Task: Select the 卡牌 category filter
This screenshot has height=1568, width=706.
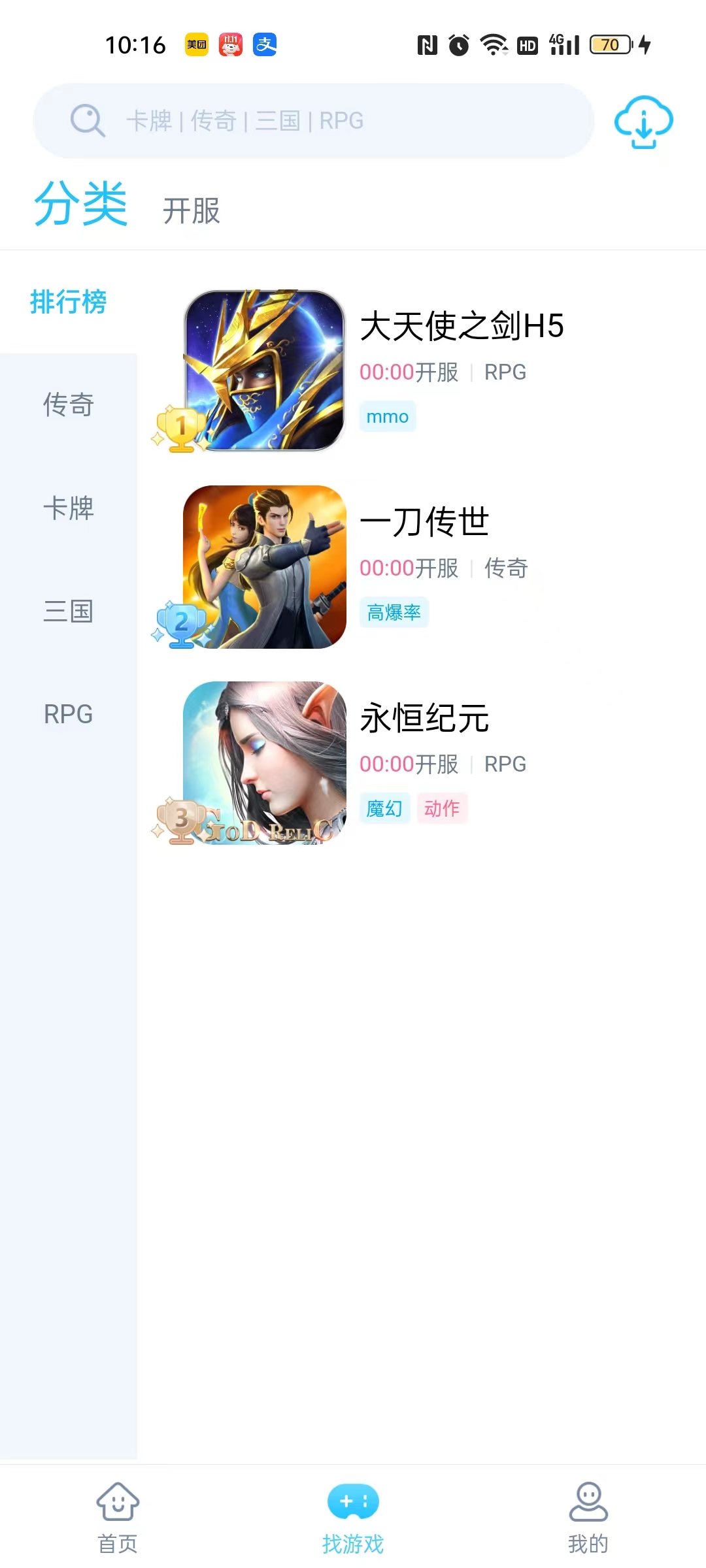Action: click(x=69, y=508)
